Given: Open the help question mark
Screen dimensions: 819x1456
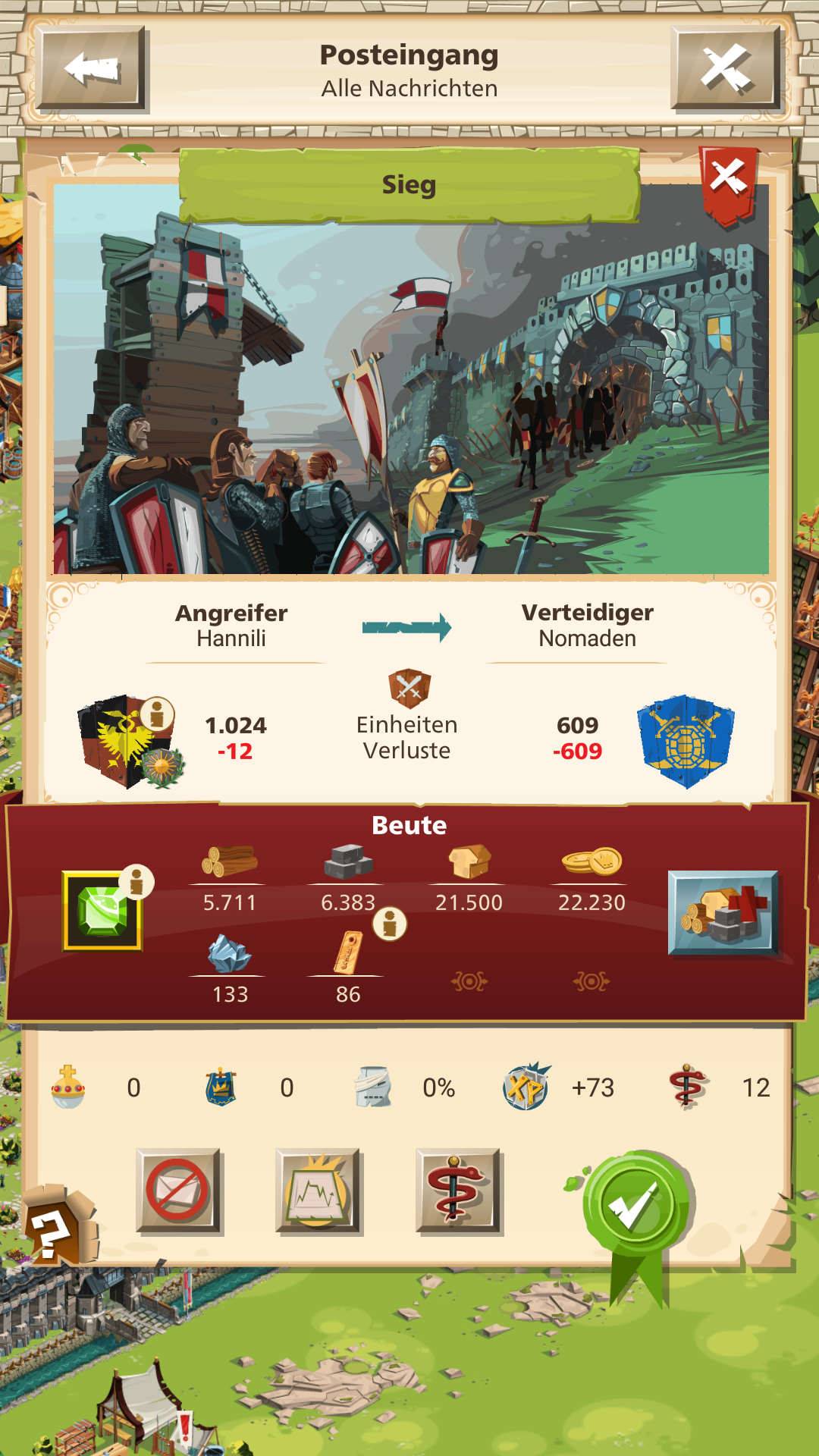Looking at the screenshot, I should pyautogui.click(x=55, y=1230).
